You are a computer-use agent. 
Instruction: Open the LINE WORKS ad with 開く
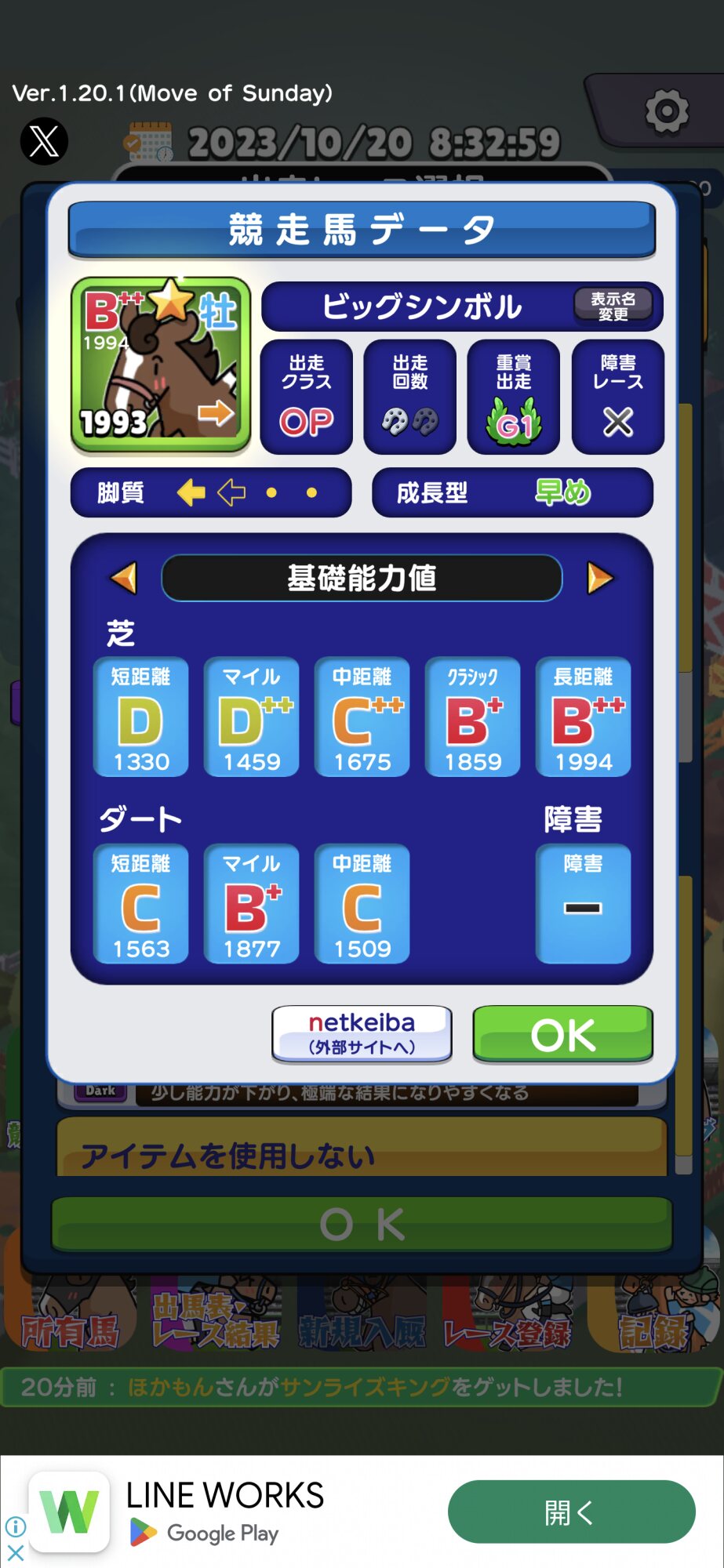click(x=571, y=1512)
